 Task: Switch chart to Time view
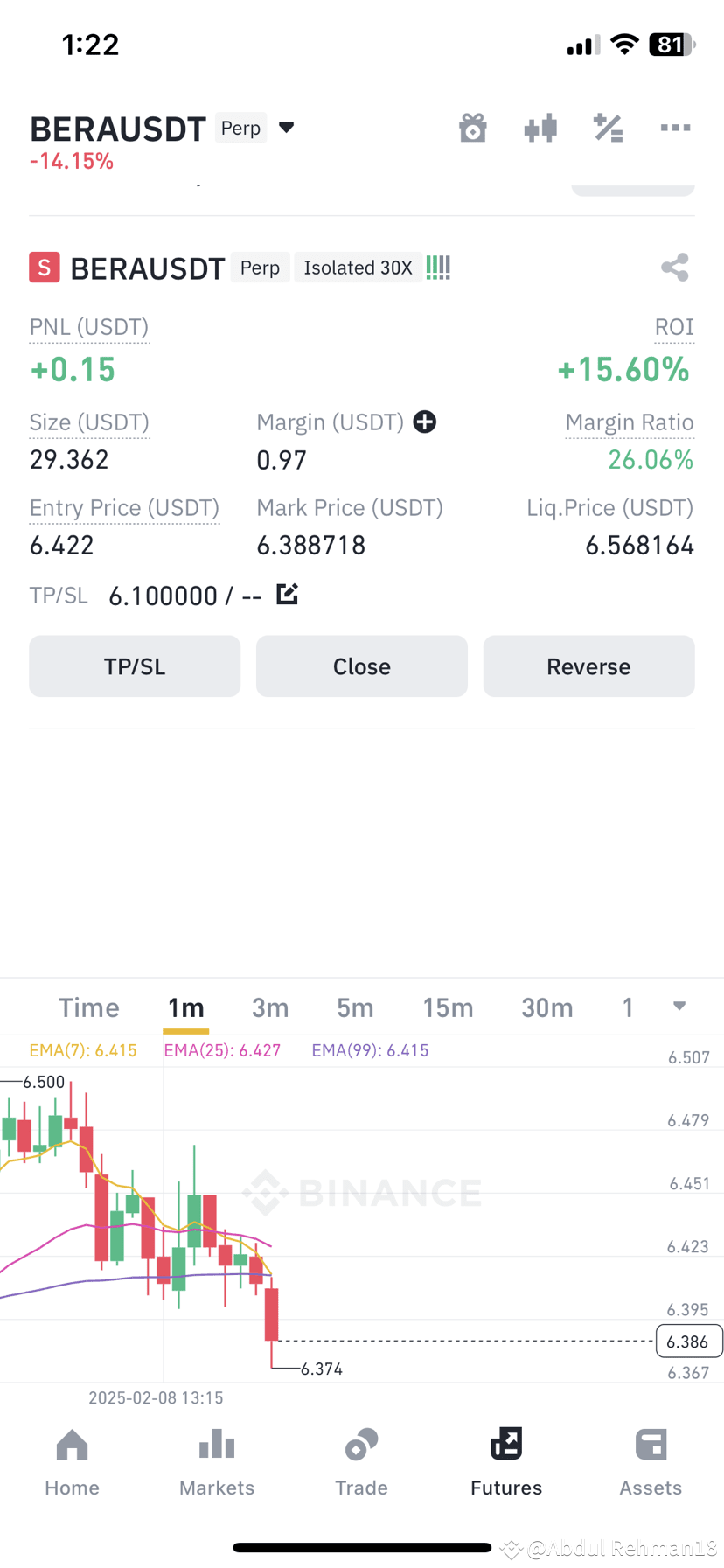[88, 1007]
